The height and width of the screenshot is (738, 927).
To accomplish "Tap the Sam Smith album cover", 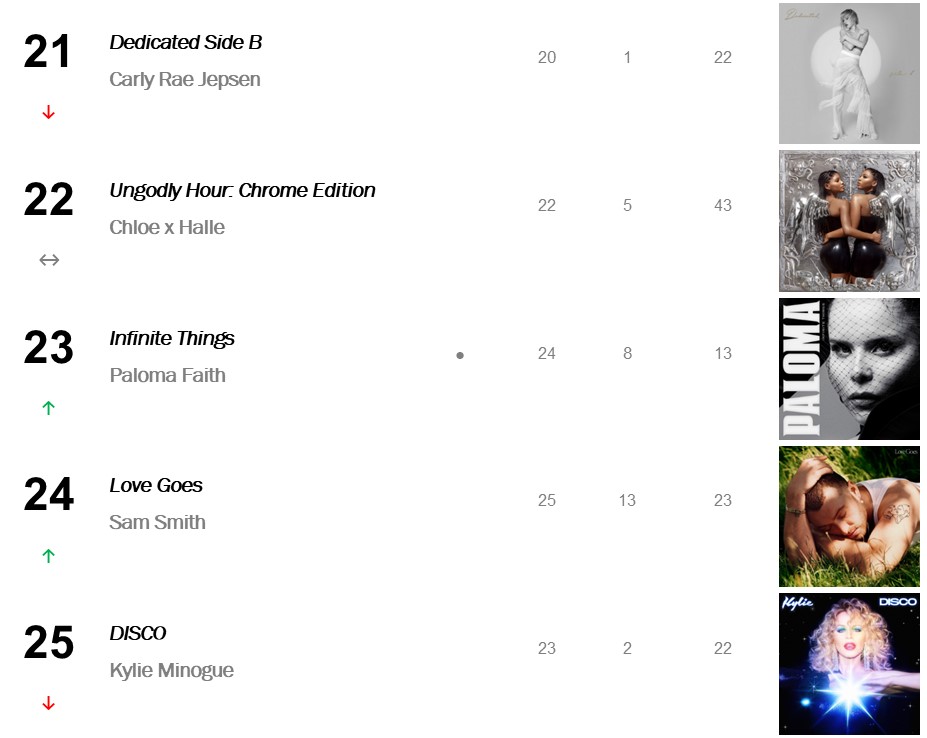I will 849,516.
